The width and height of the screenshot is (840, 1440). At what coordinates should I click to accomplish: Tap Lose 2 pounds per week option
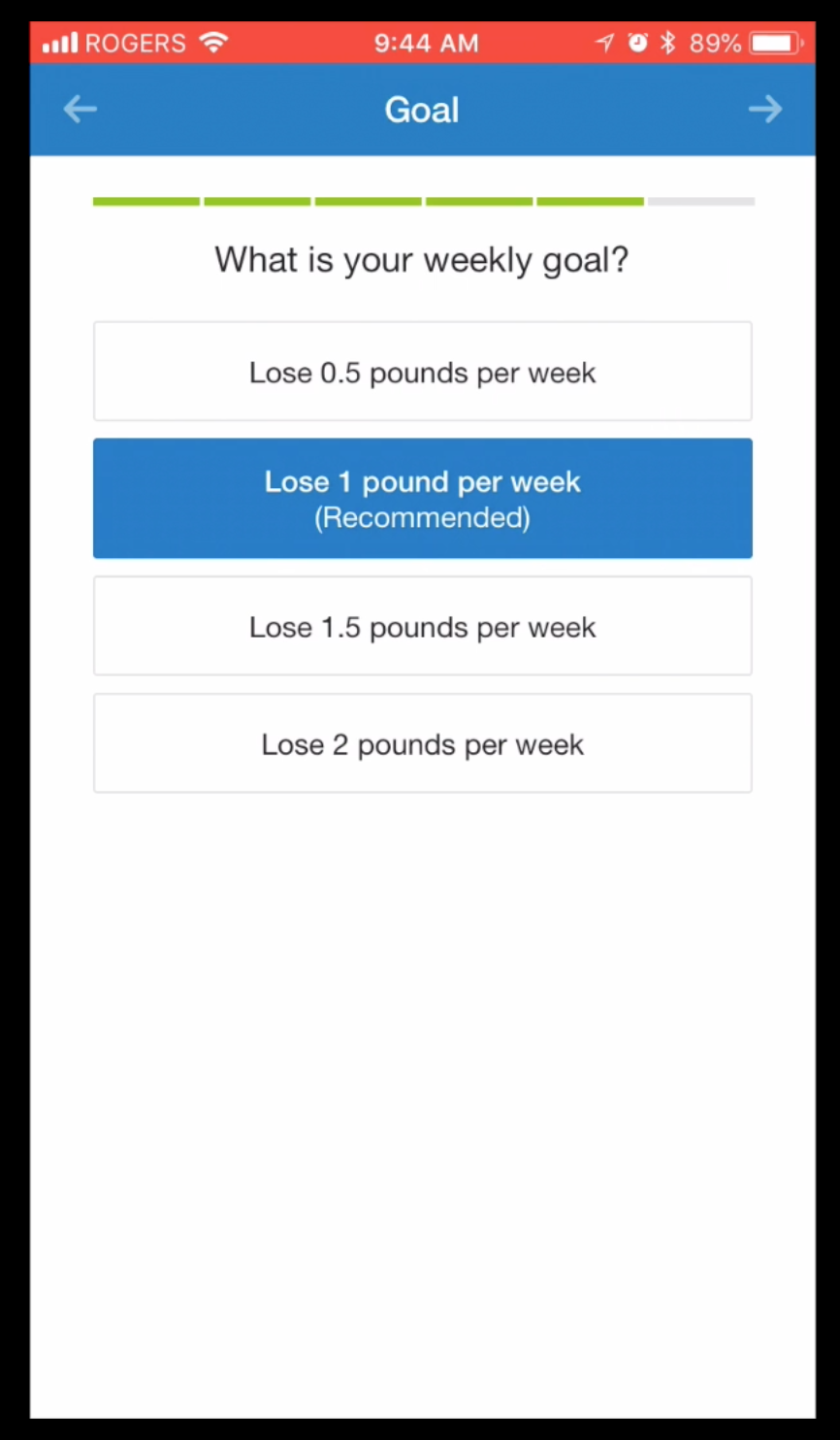pos(423,743)
